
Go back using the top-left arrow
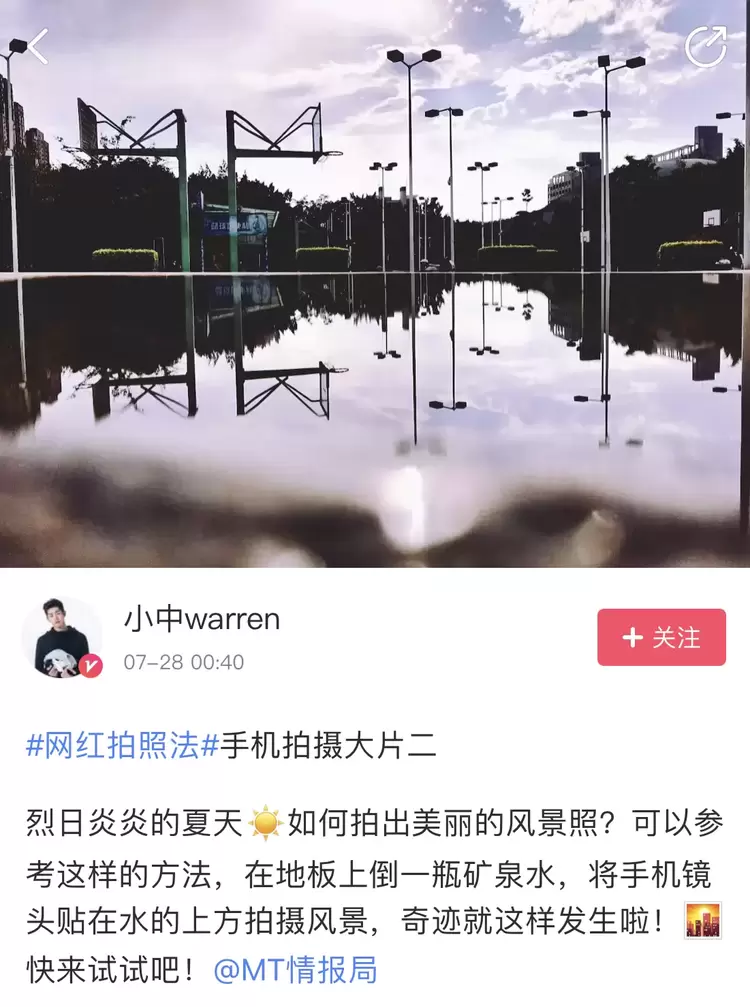click(x=38, y=47)
